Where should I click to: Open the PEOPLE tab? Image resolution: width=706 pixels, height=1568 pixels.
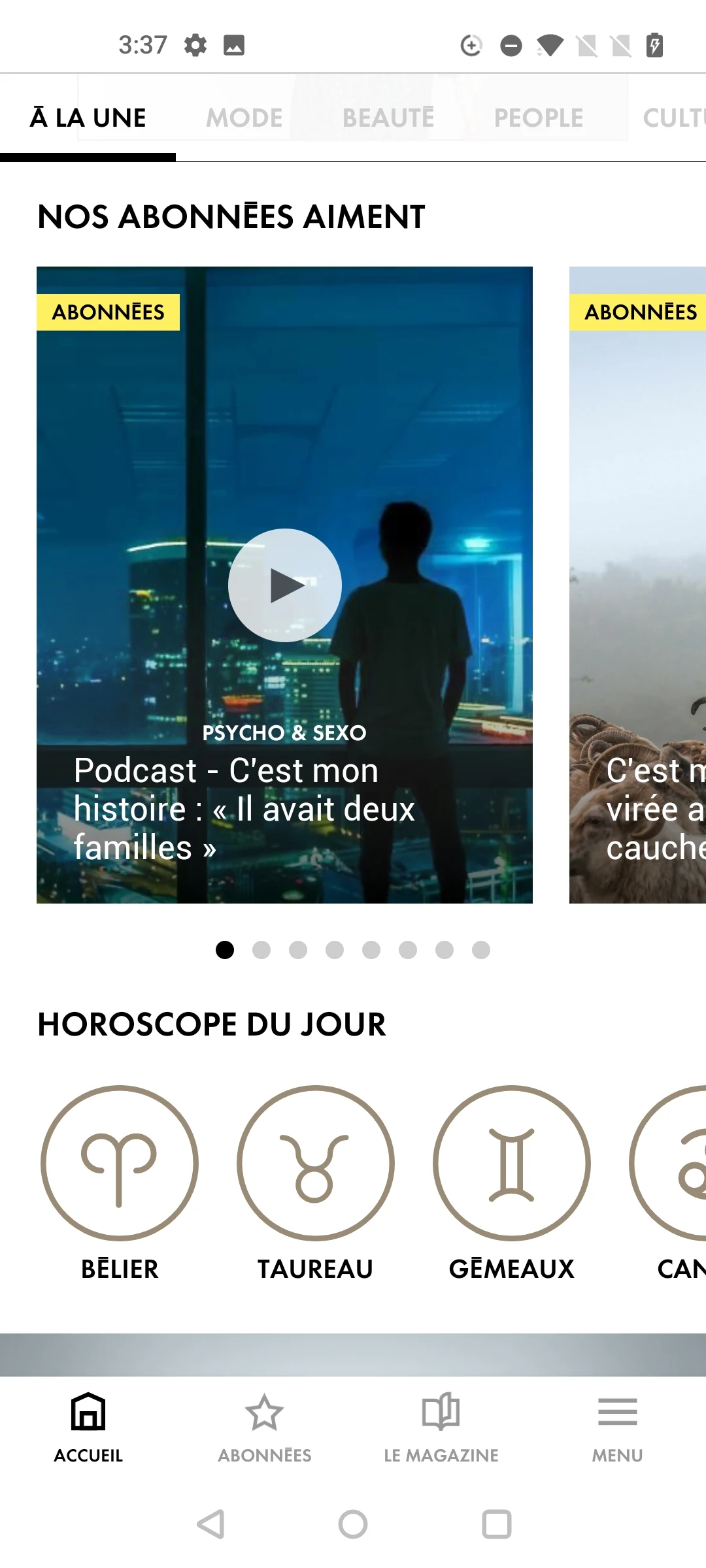click(539, 118)
